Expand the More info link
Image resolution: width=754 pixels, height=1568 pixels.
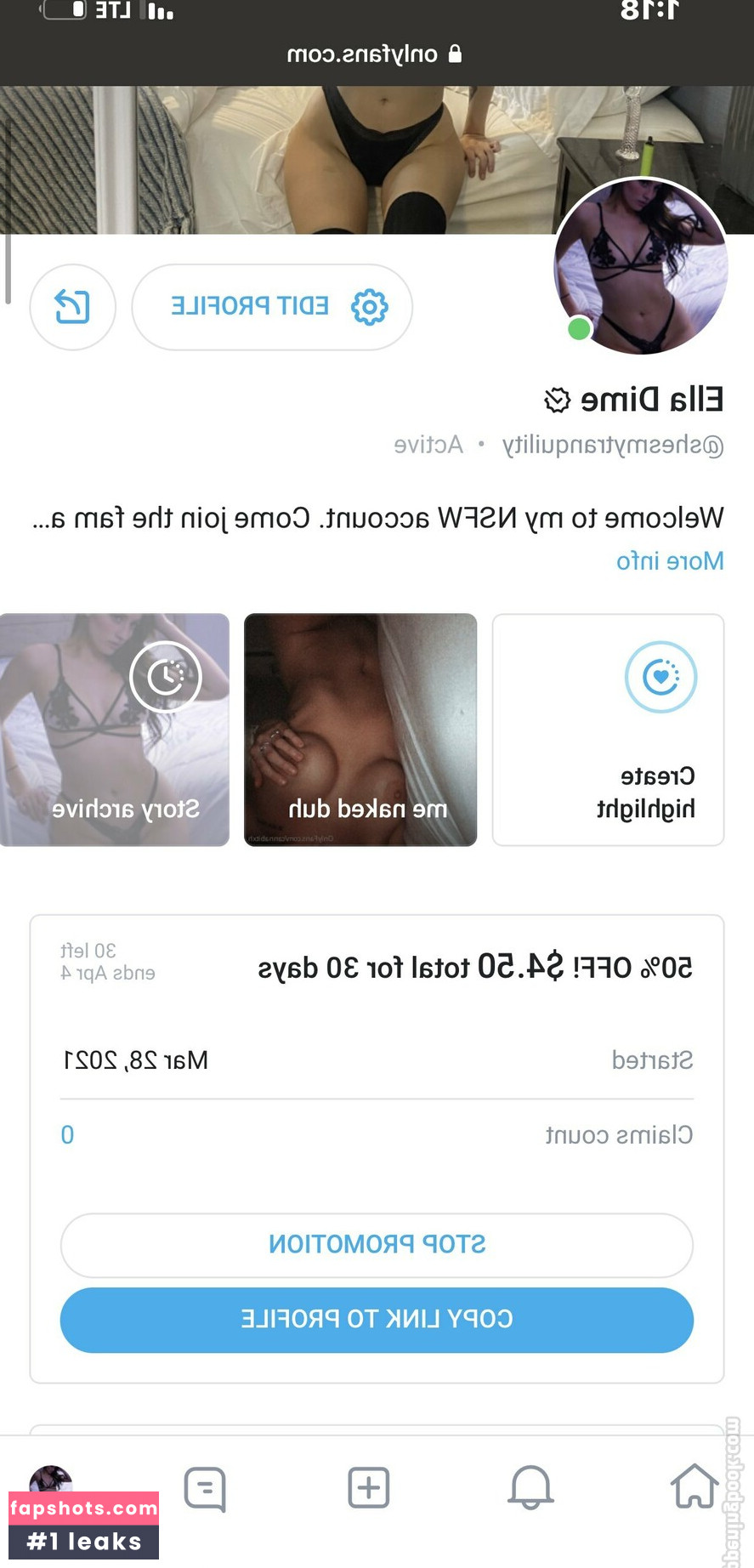click(x=670, y=561)
